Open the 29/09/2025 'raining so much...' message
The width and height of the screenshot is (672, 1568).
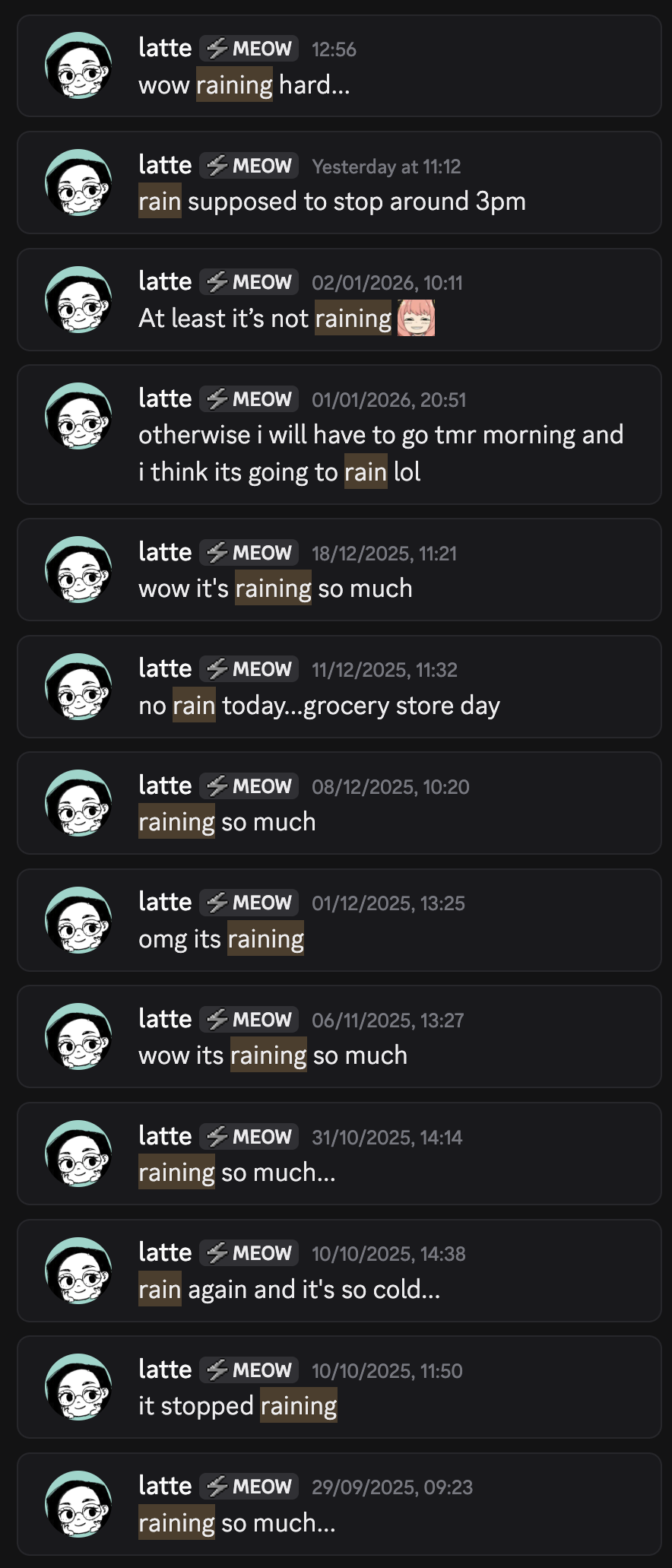click(x=339, y=1505)
